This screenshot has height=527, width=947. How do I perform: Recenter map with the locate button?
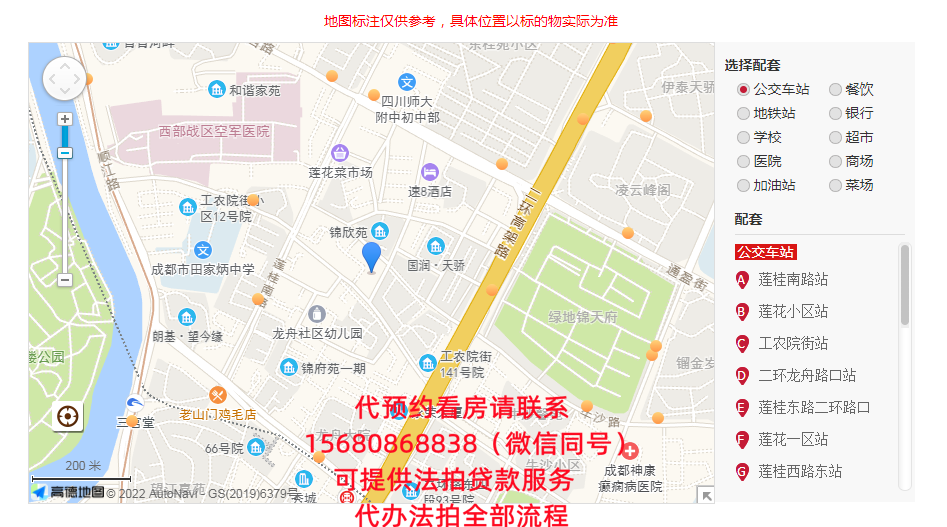point(68,415)
